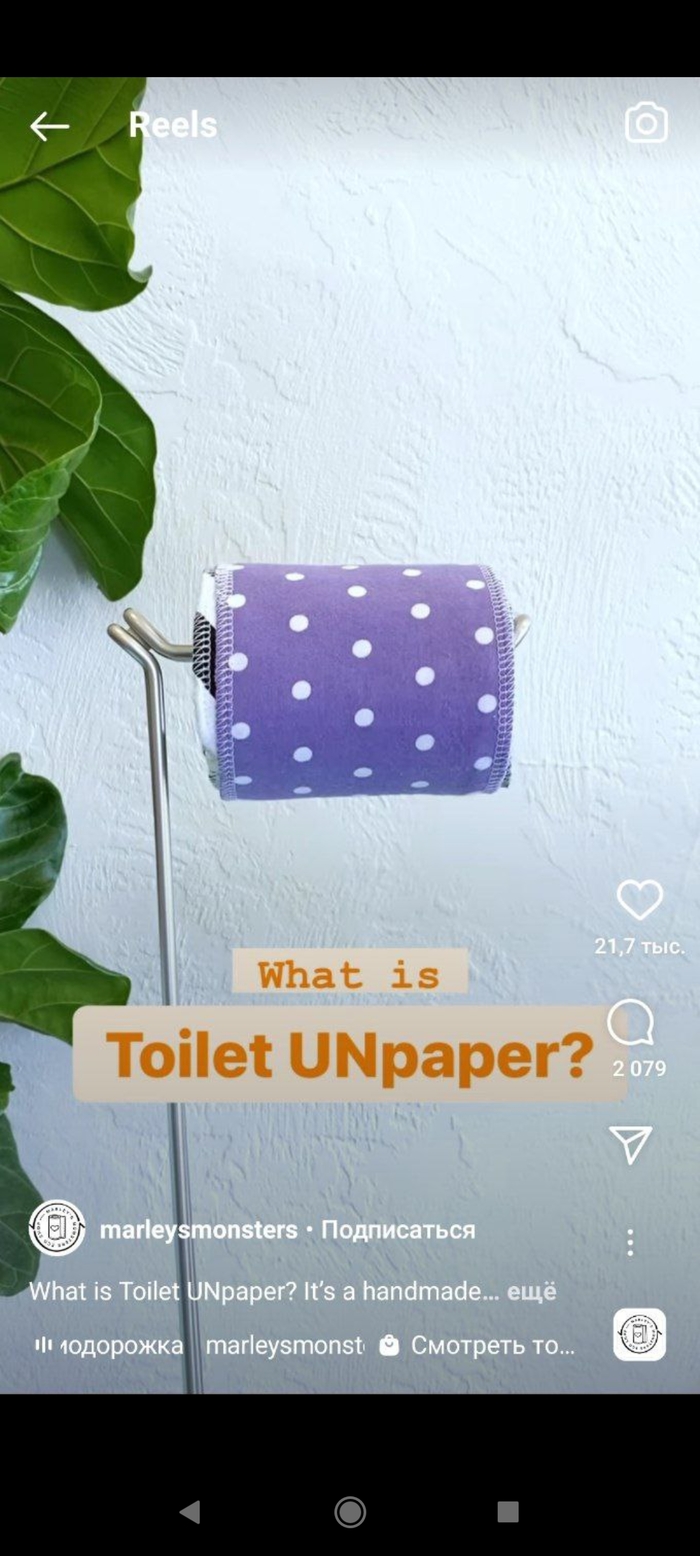This screenshot has height=1556, width=700.
Task: Open the comments on this Reel
Action: pyautogui.click(x=631, y=1024)
